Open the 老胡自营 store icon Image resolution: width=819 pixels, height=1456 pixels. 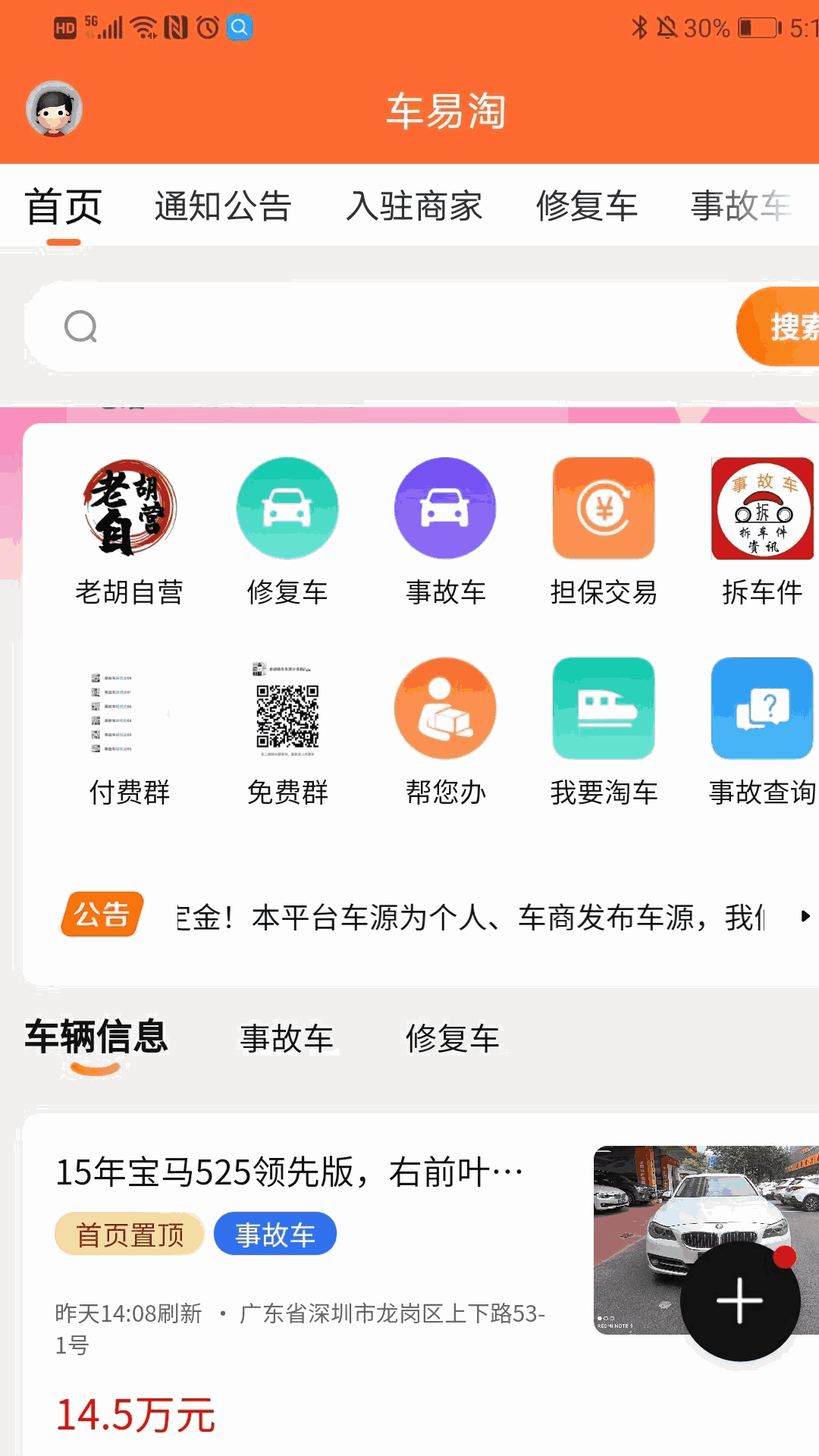[x=130, y=510]
